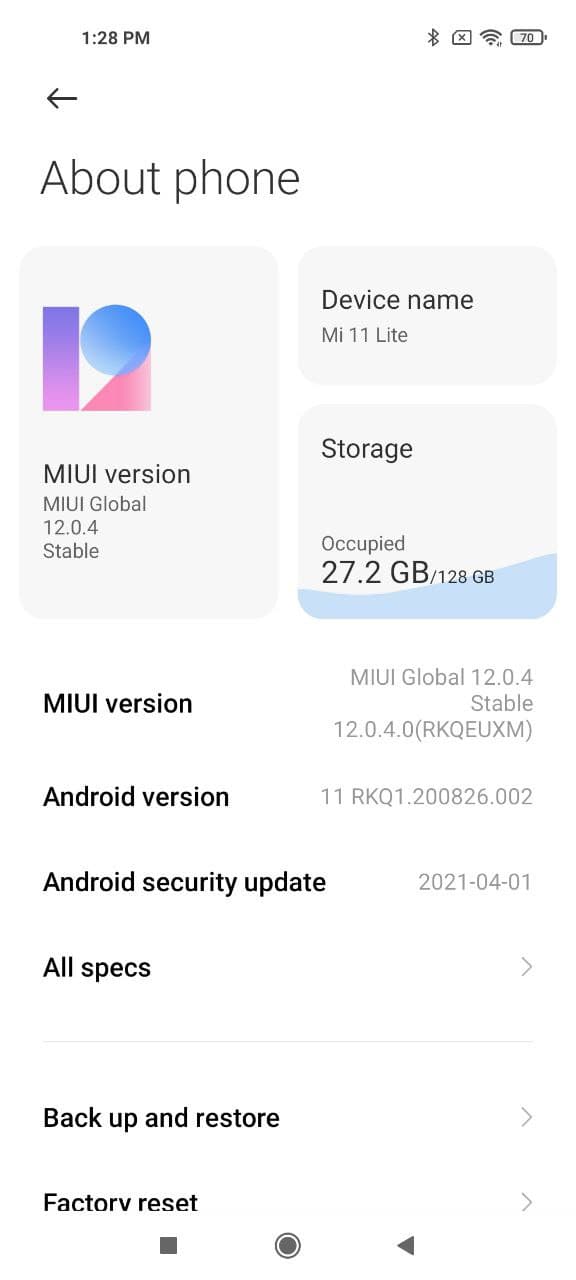This screenshot has height=1280, width=576.
Task: Open All specs
Action: click(x=288, y=967)
